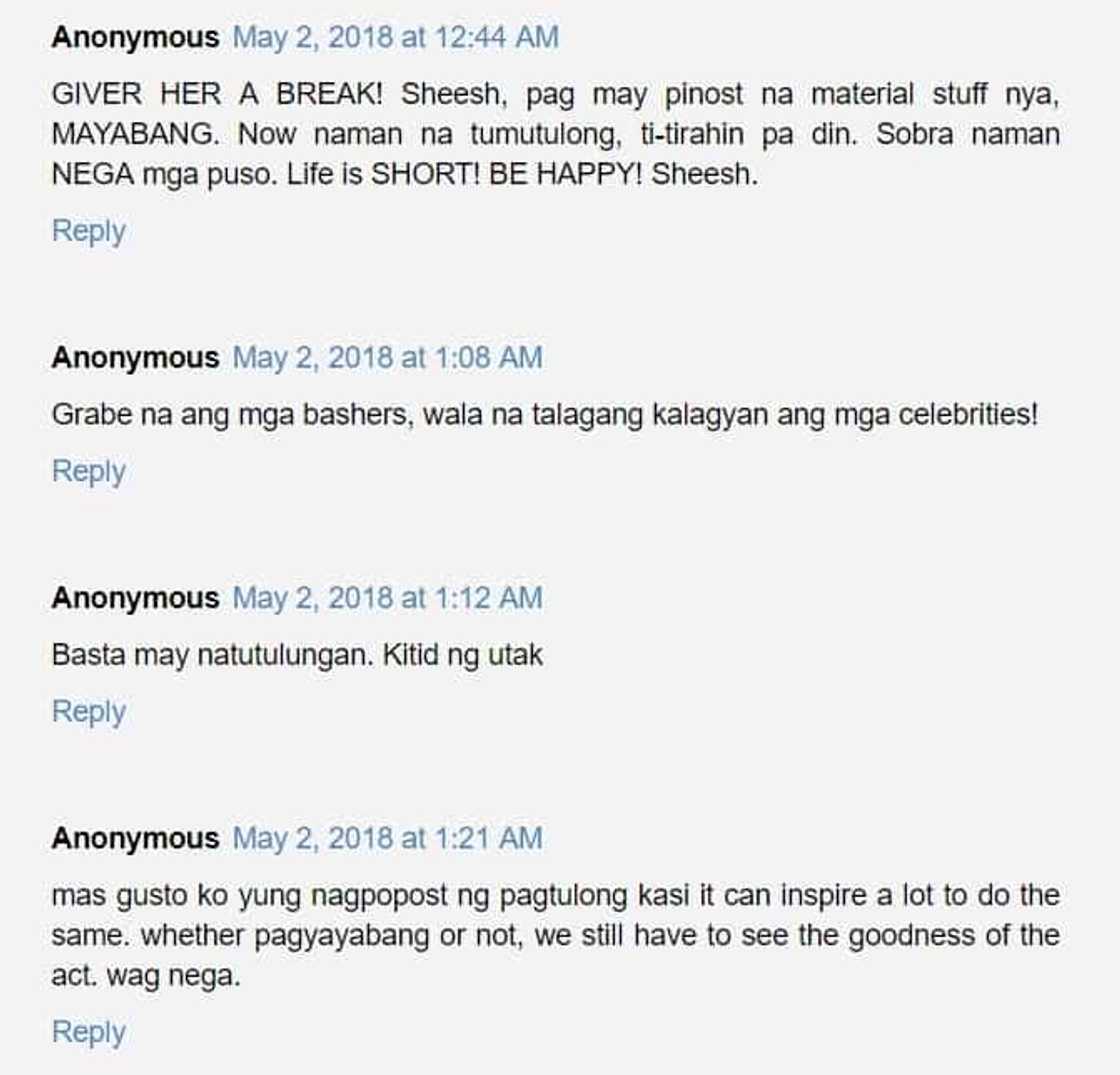Open the May 2, 2018 1:21 AM permalink
1120x1075 pixels.
(x=387, y=838)
